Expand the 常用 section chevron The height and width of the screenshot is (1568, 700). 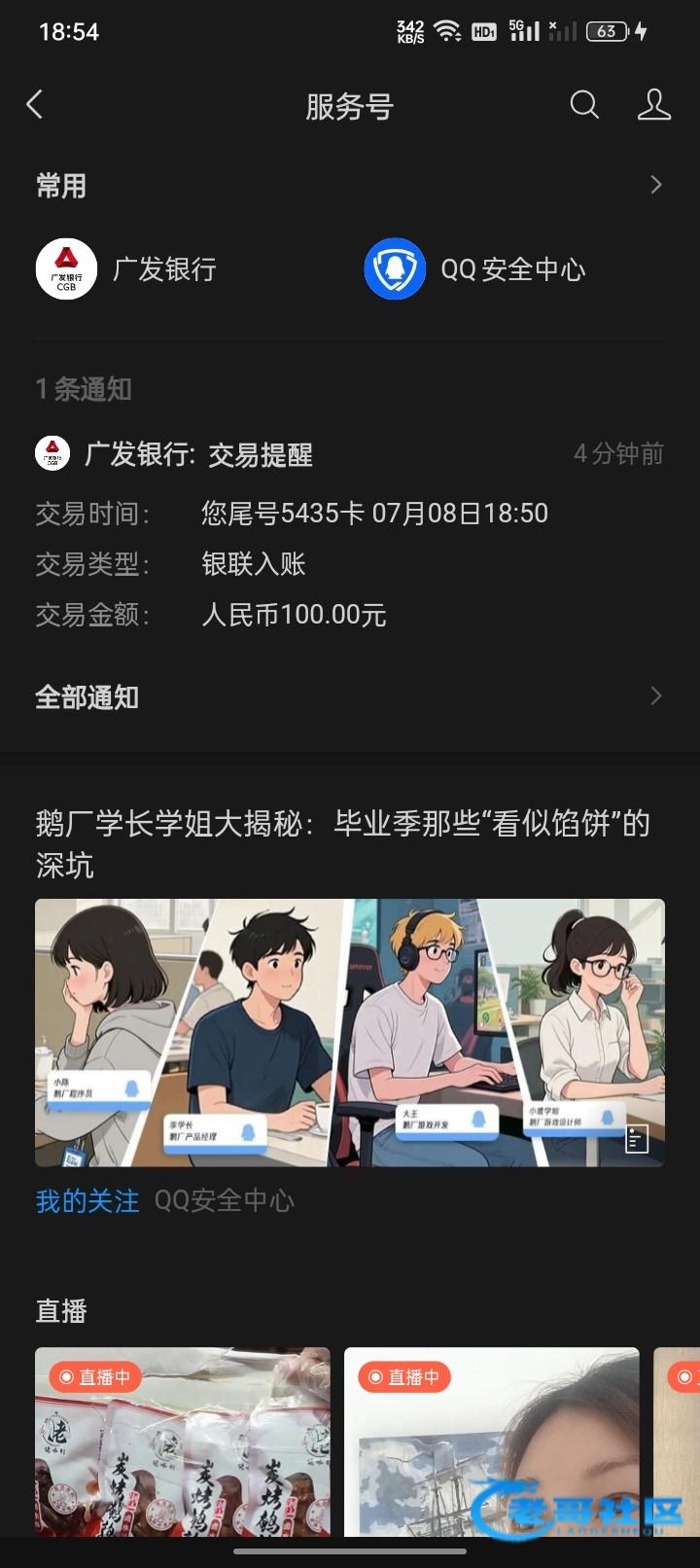(x=656, y=185)
